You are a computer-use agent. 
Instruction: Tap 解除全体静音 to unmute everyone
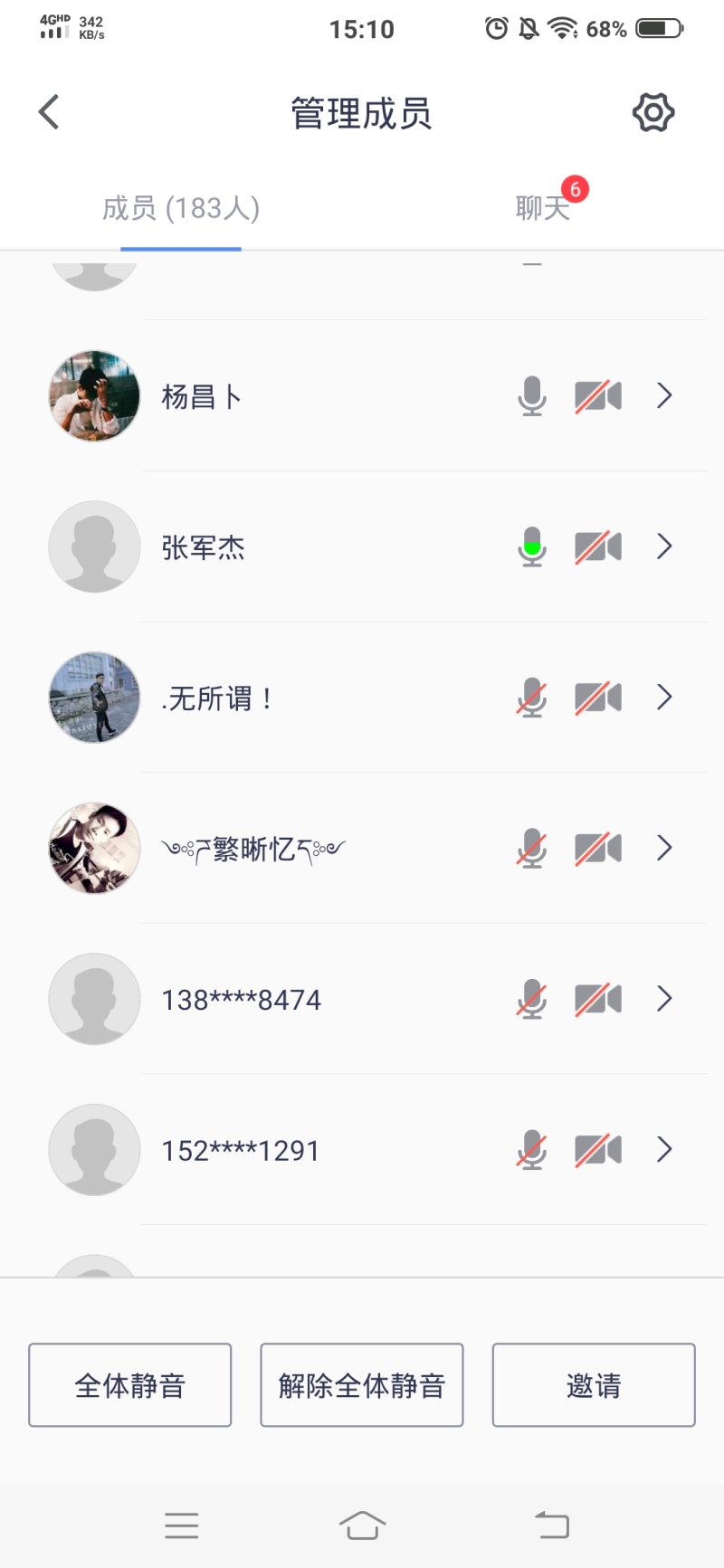tap(362, 1385)
